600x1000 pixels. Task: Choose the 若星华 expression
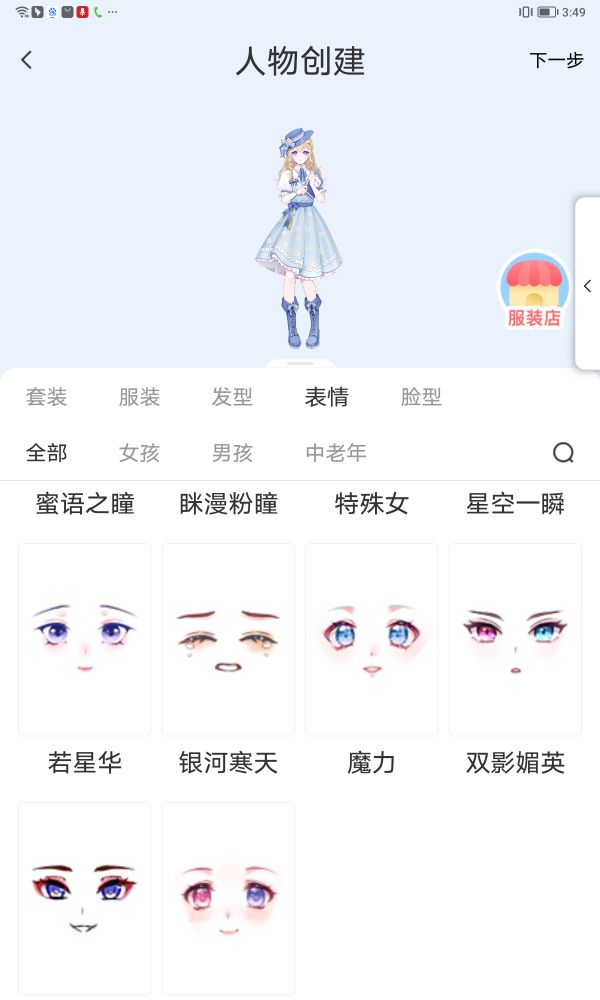click(85, 640)
